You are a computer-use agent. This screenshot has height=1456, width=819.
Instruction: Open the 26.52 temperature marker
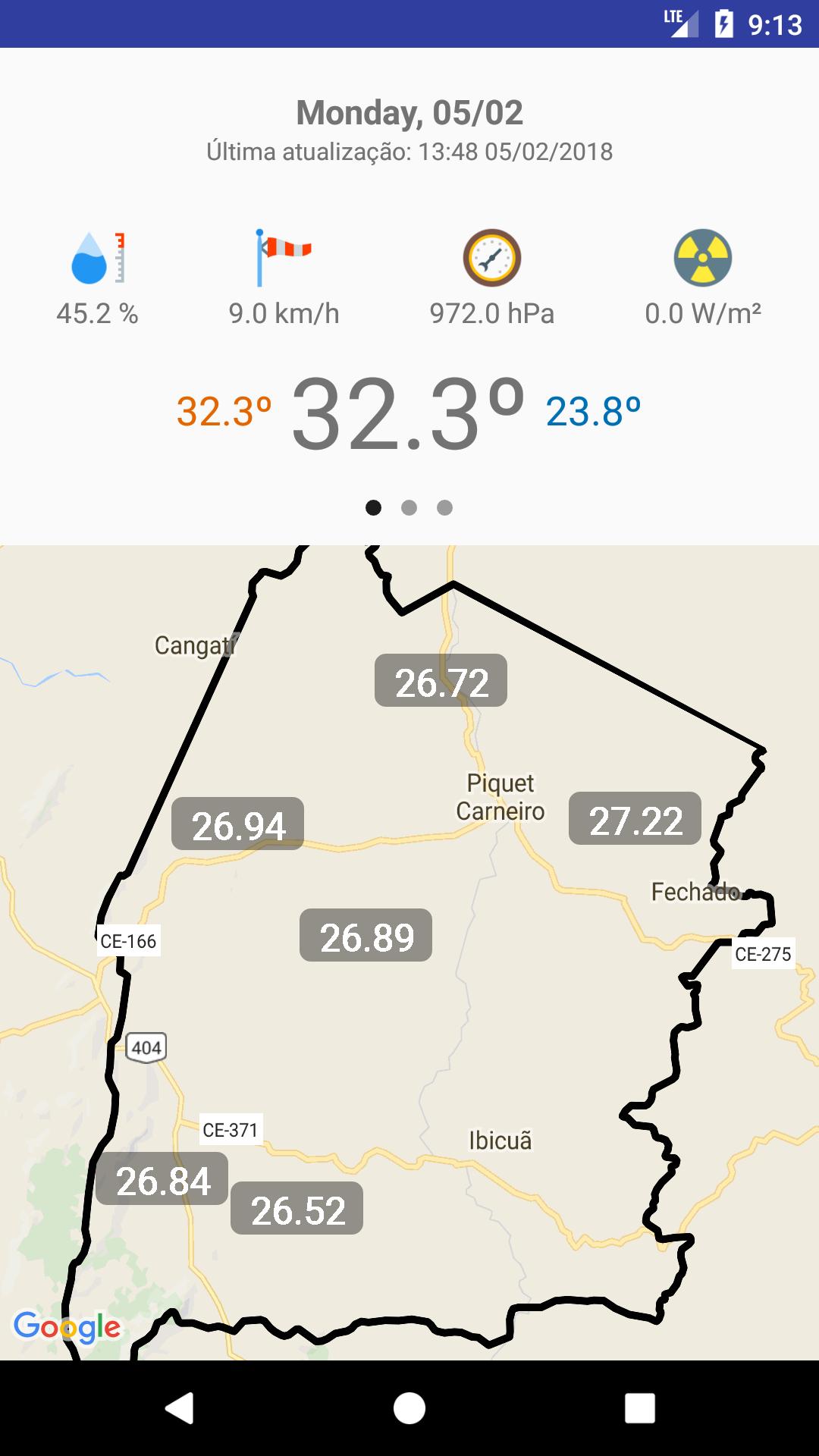(297, 1209)
